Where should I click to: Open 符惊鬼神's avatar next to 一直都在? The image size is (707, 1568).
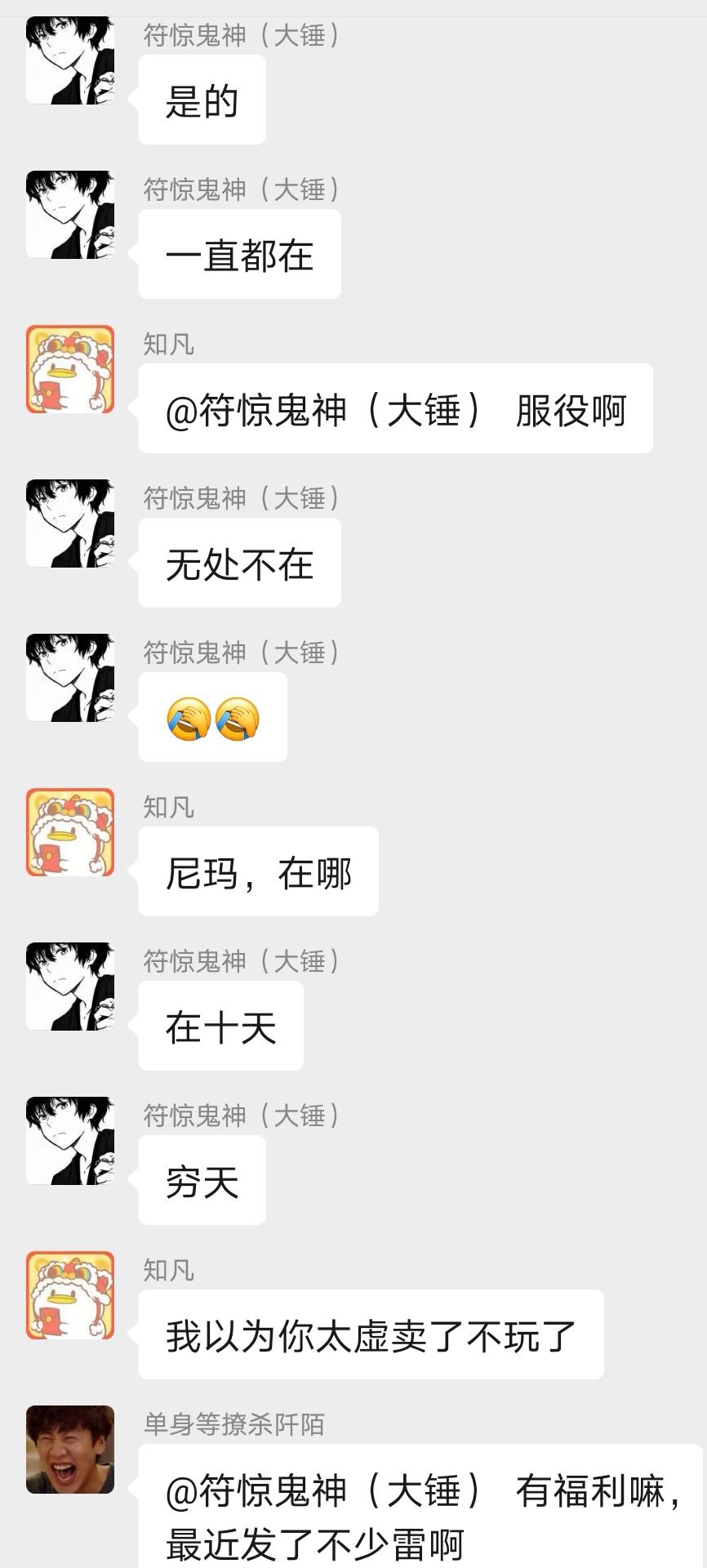(70, 215)
